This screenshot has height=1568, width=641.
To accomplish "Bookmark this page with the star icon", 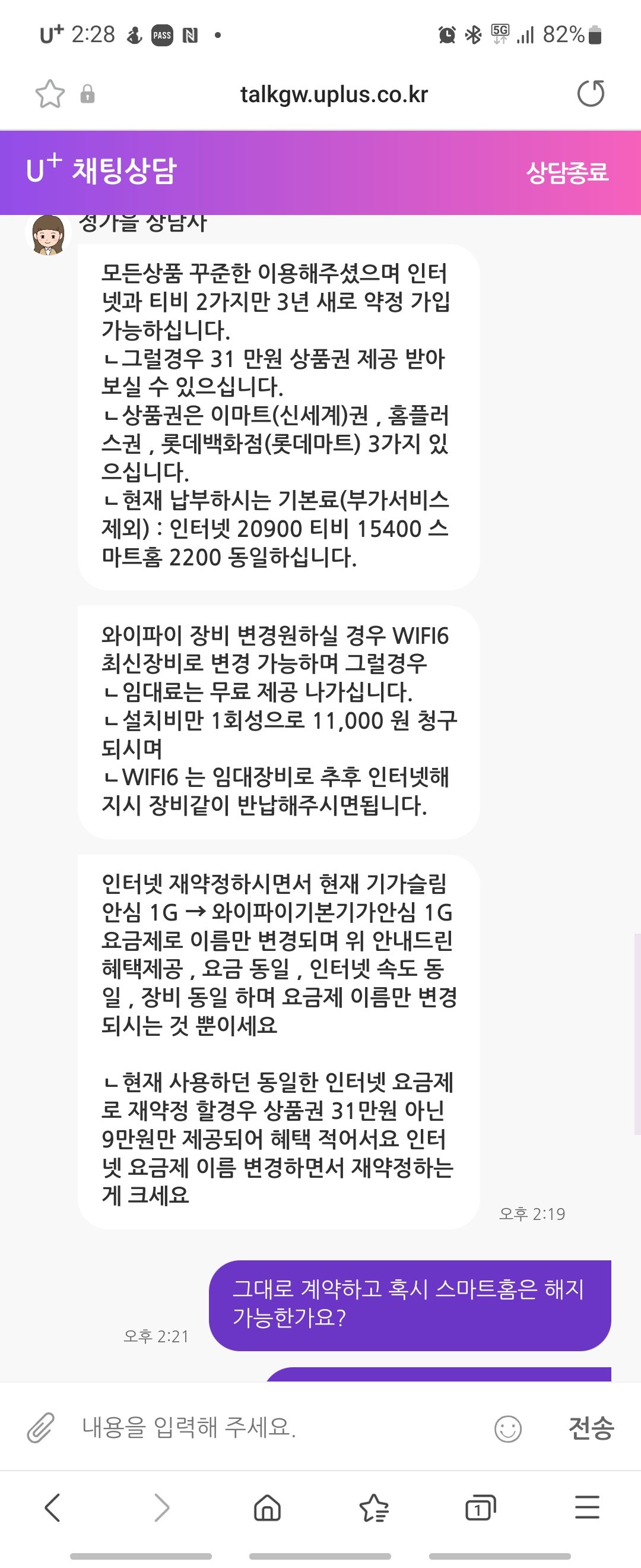I will point(50,94).
